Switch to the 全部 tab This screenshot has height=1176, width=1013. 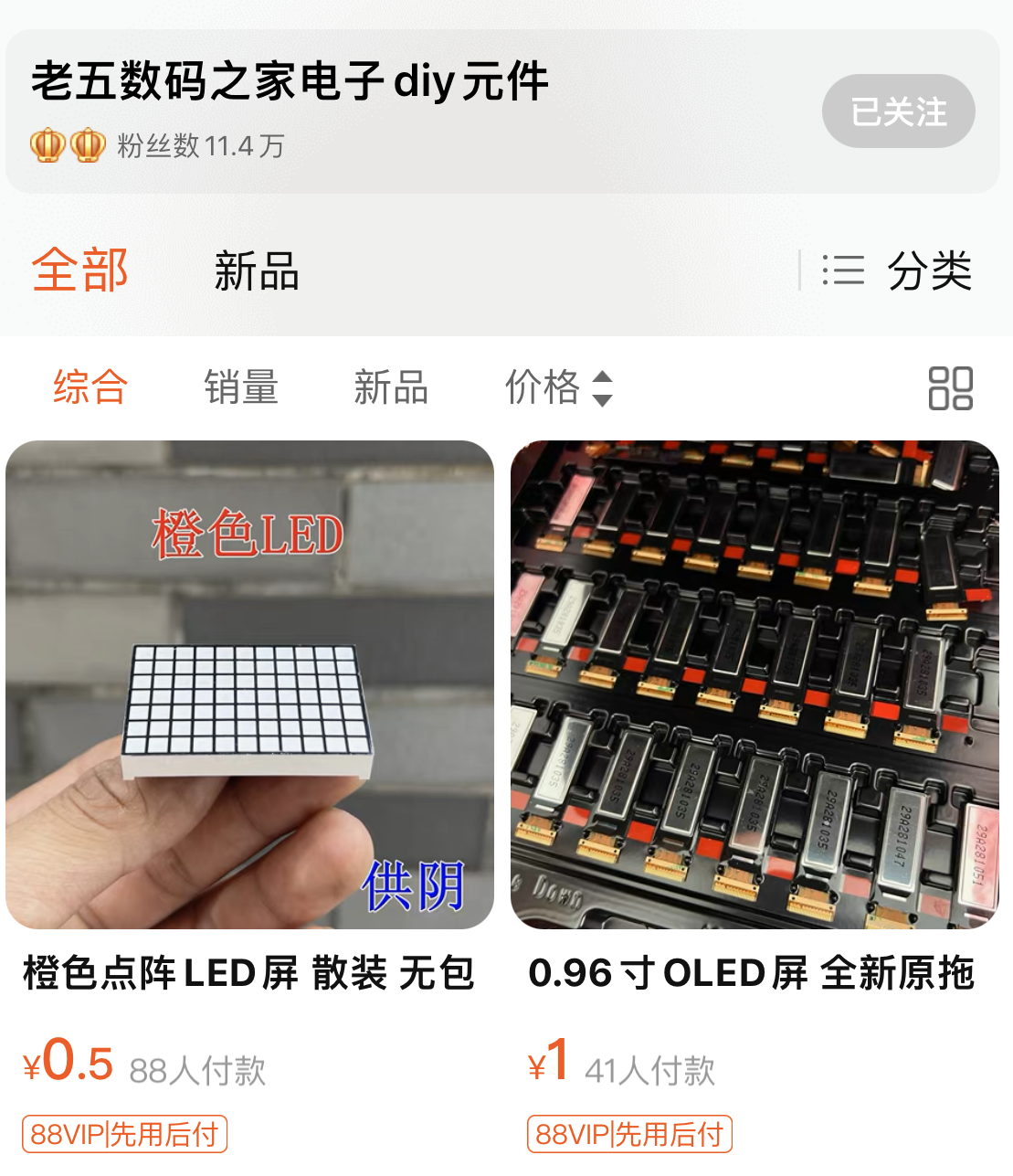(80, 271)
